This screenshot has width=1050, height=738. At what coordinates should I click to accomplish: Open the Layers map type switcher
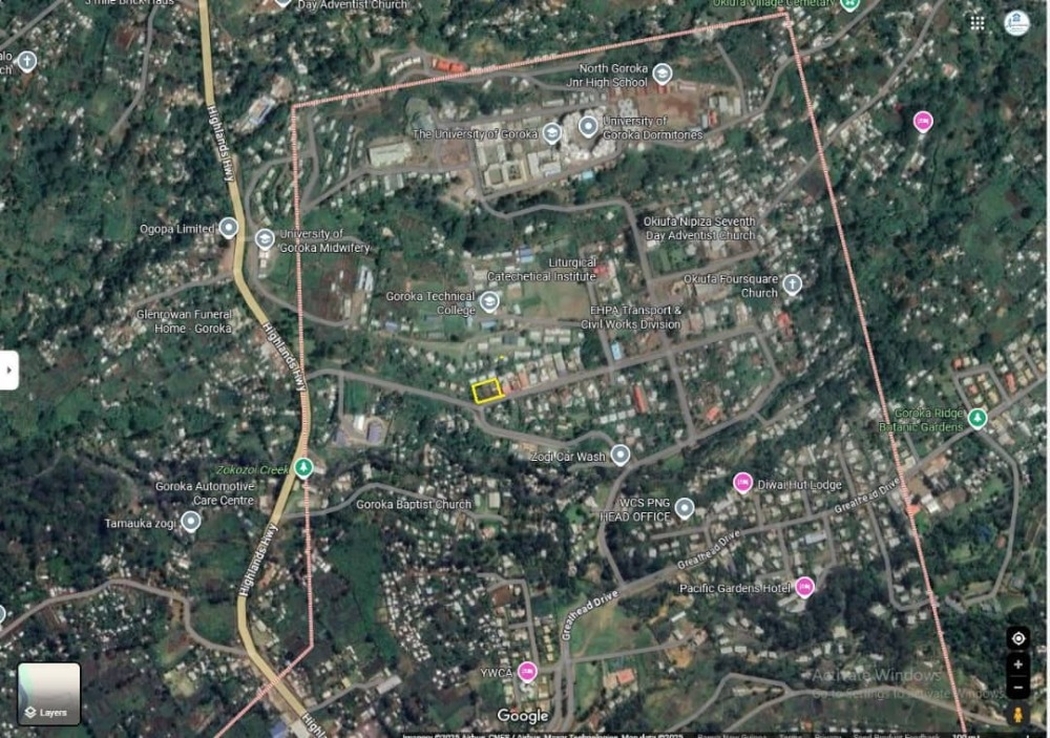48,693
